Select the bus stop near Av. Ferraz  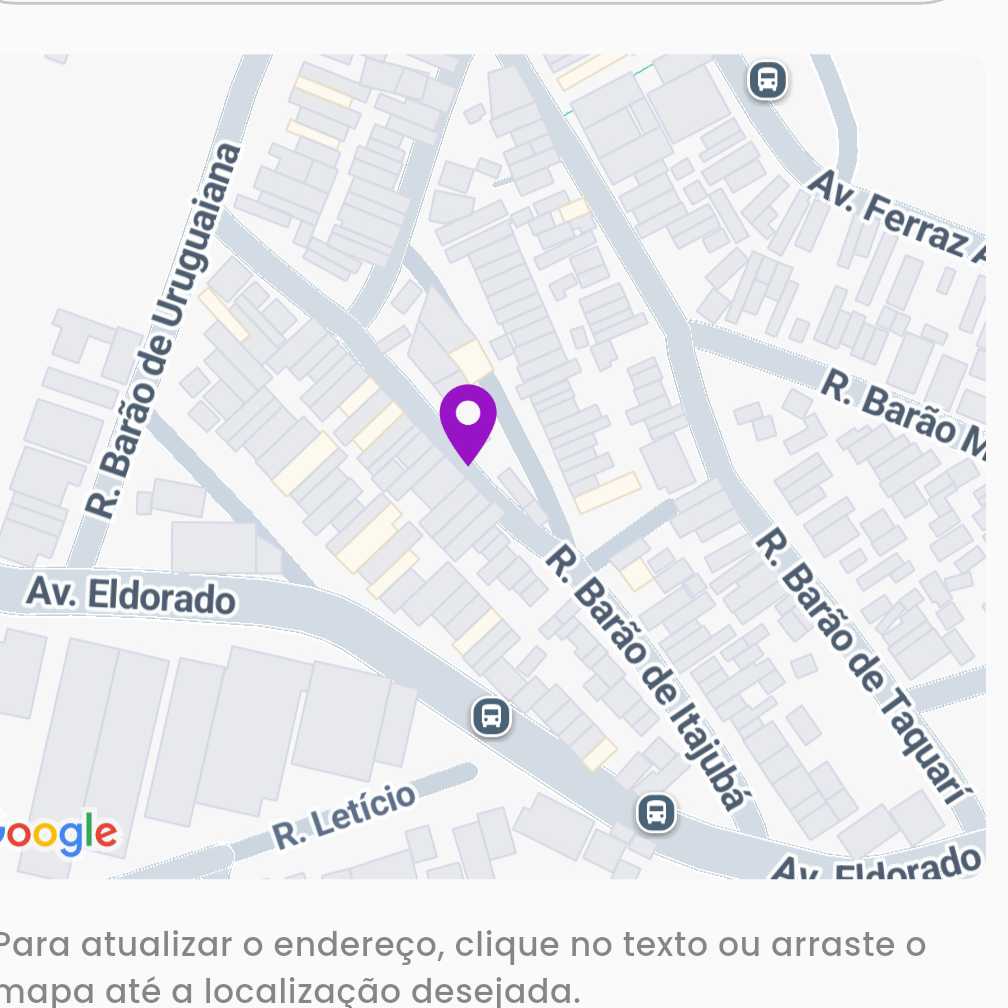coord(767,79)
